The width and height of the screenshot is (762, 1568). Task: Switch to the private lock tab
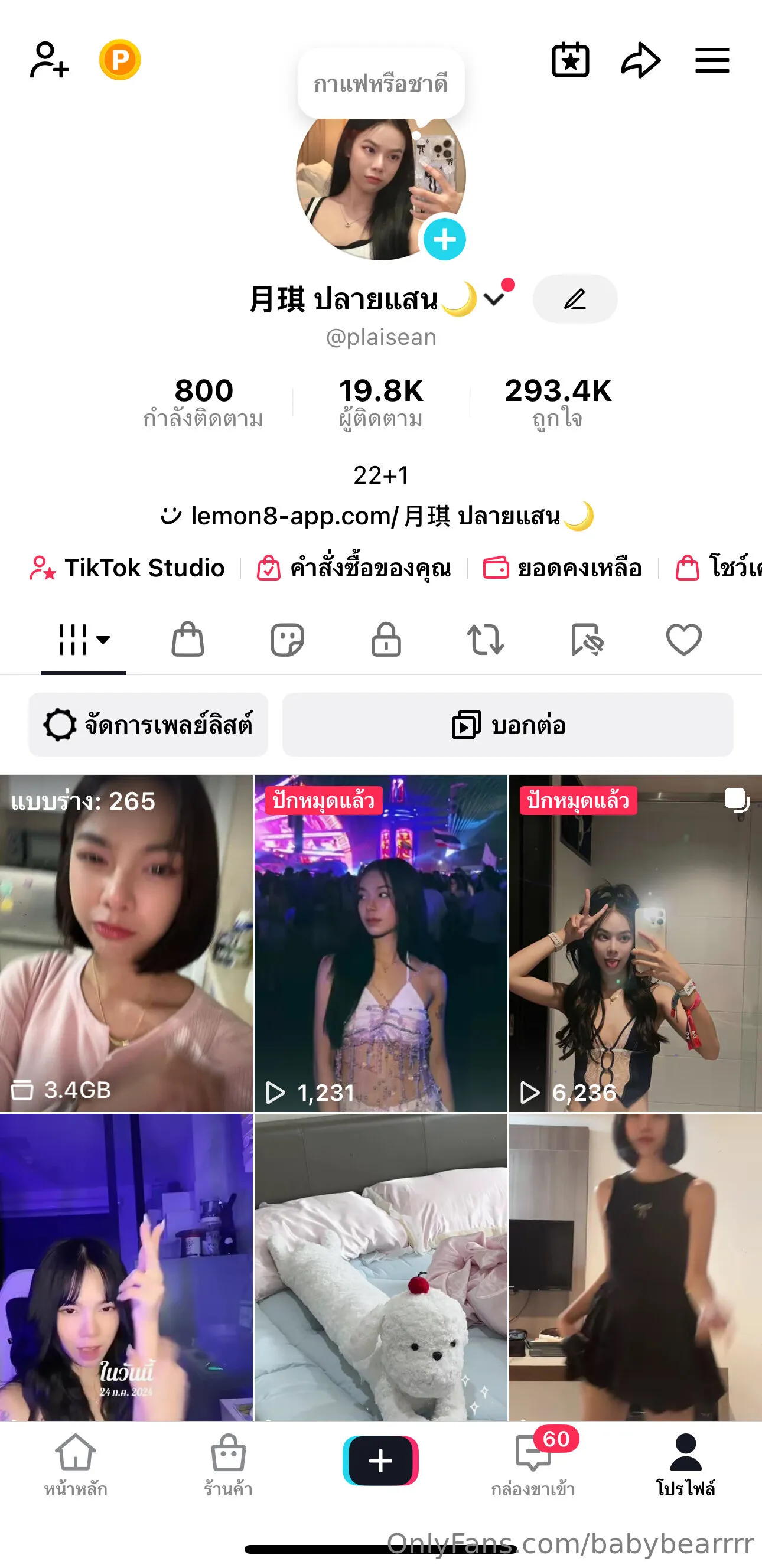point(386,640)
